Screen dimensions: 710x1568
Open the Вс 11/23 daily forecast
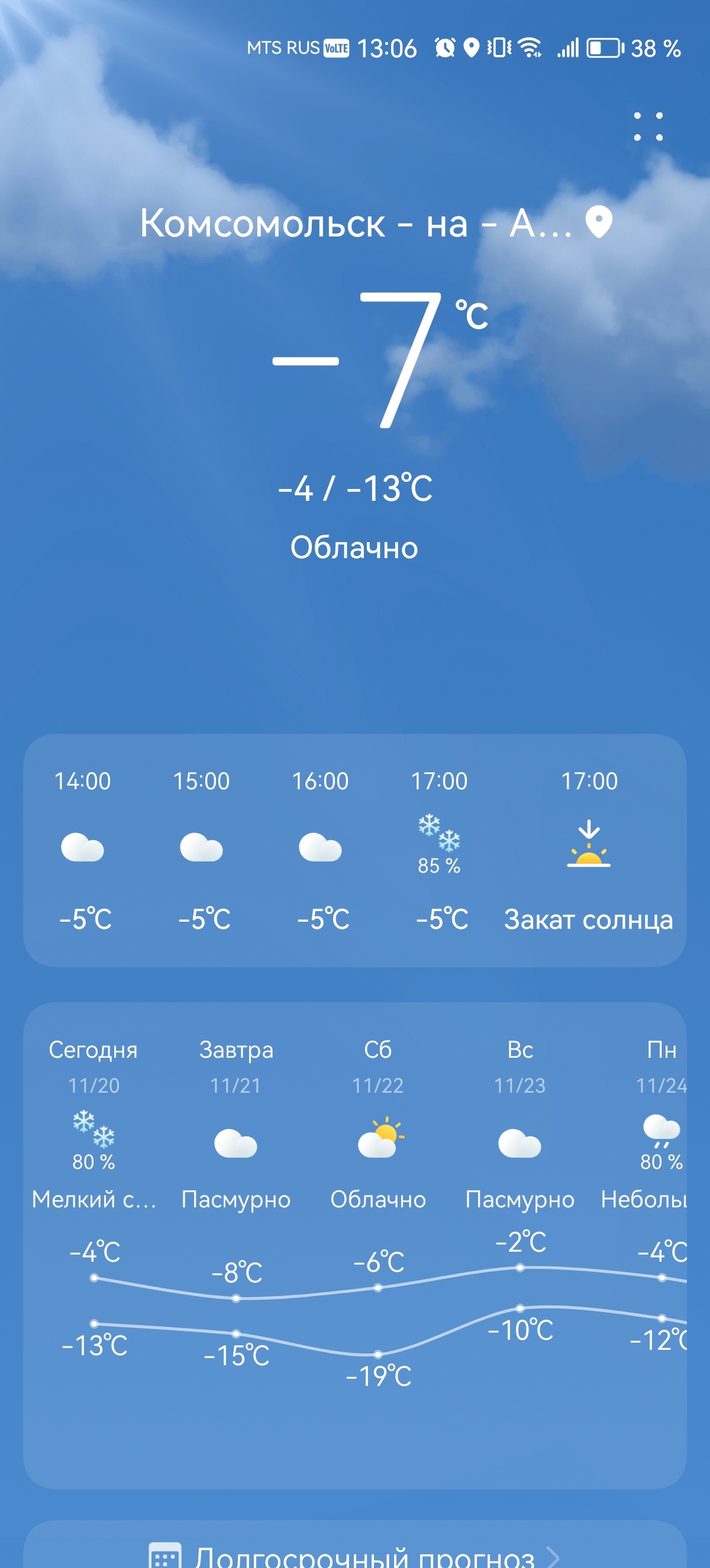point(520,1132)
